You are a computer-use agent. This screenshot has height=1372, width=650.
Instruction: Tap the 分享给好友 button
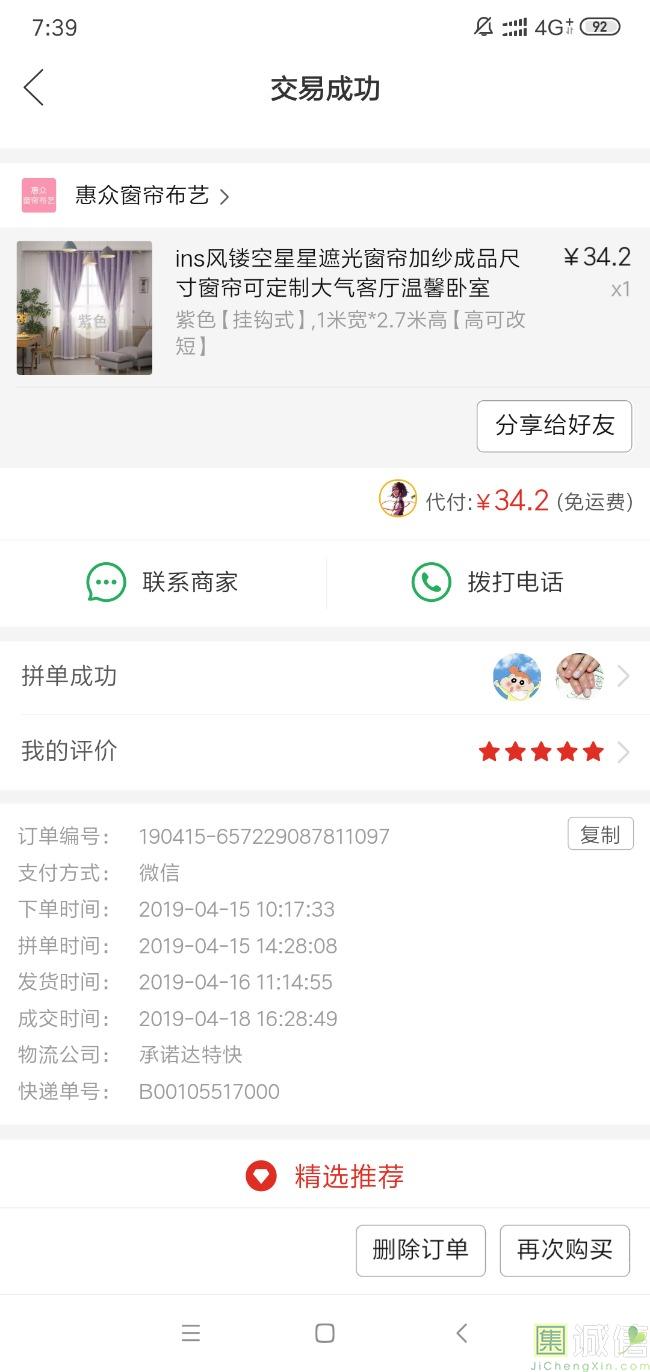click(554, 426)
